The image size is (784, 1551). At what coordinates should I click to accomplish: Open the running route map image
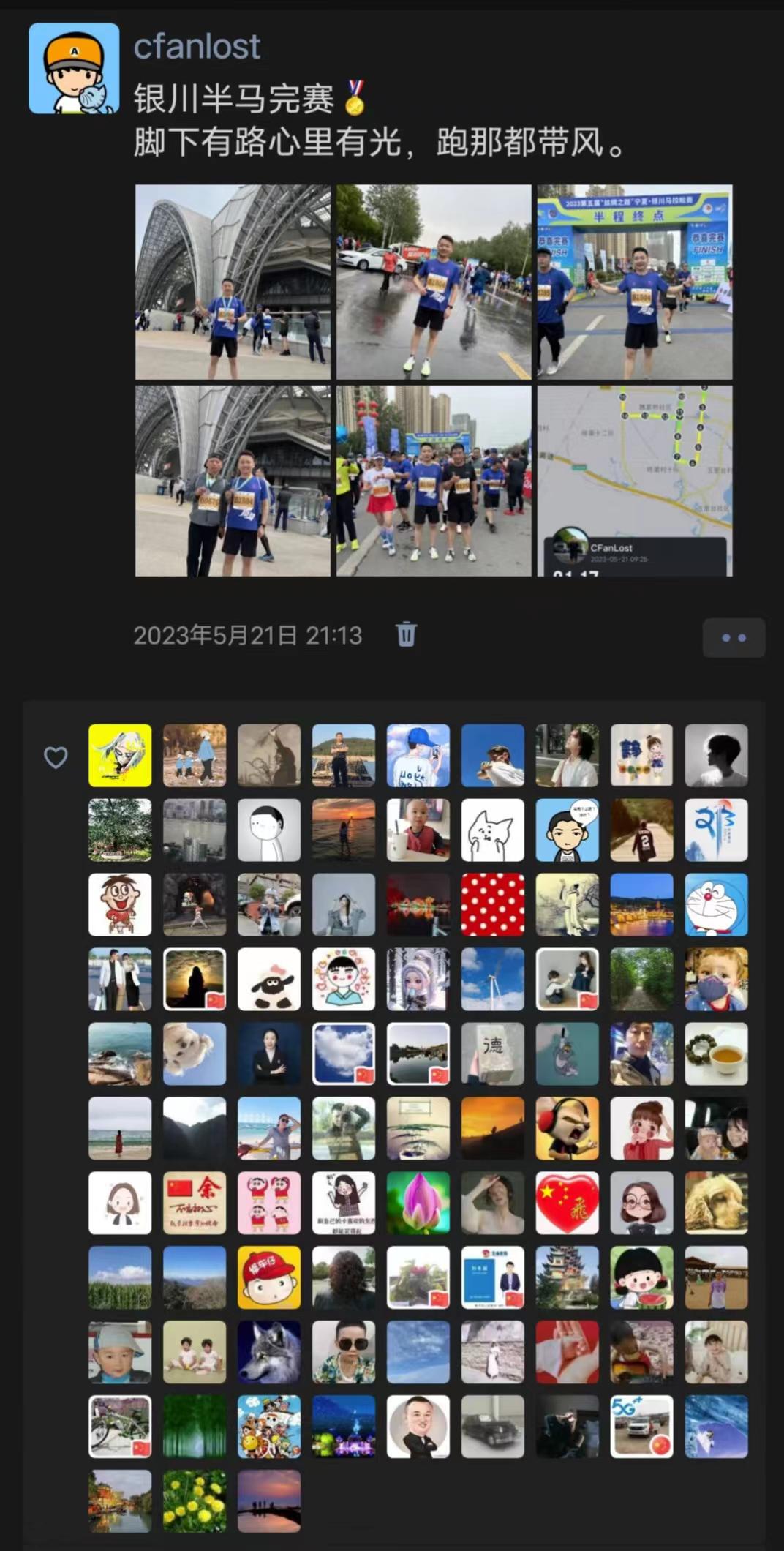tap(635, 481)
